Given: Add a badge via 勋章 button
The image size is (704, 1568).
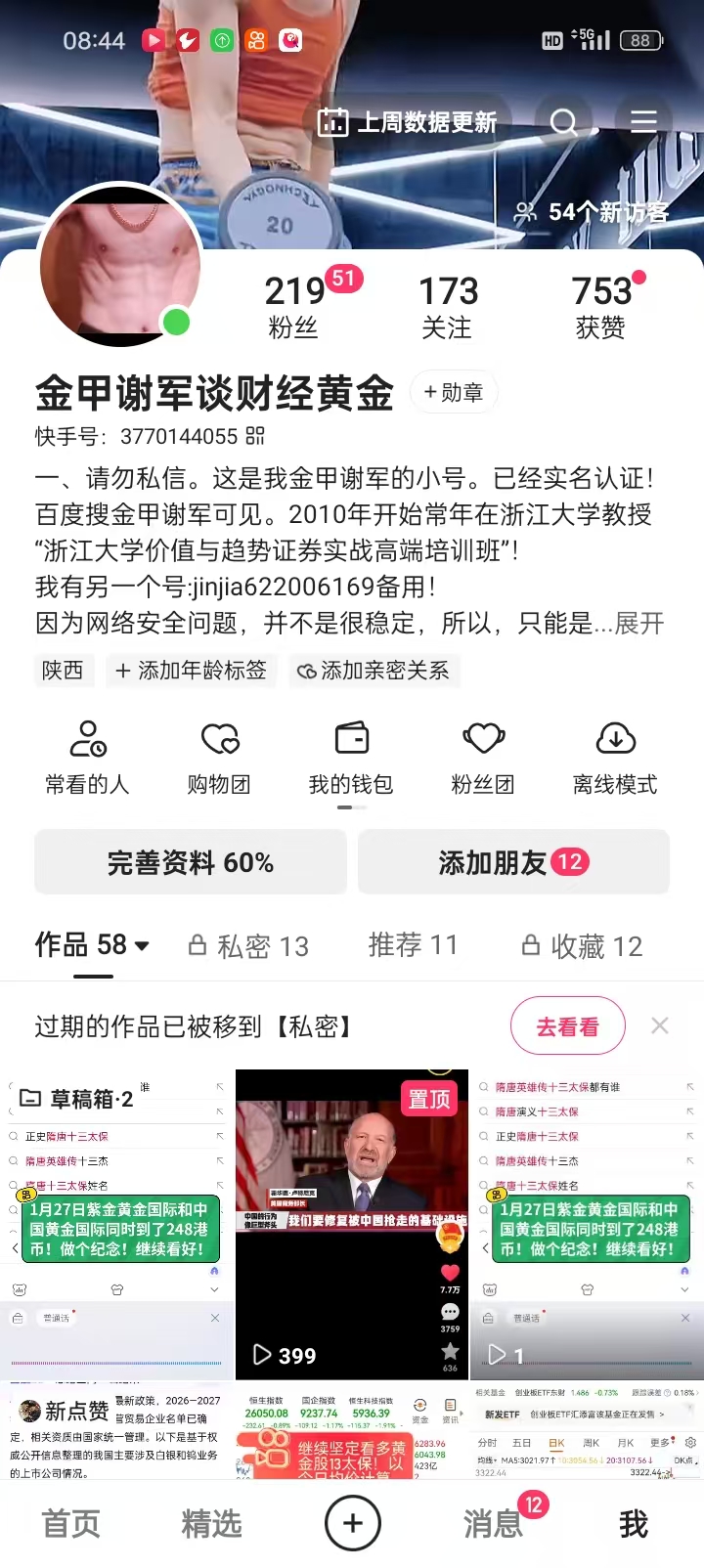Looking at the screenshot, I should 454,392.
